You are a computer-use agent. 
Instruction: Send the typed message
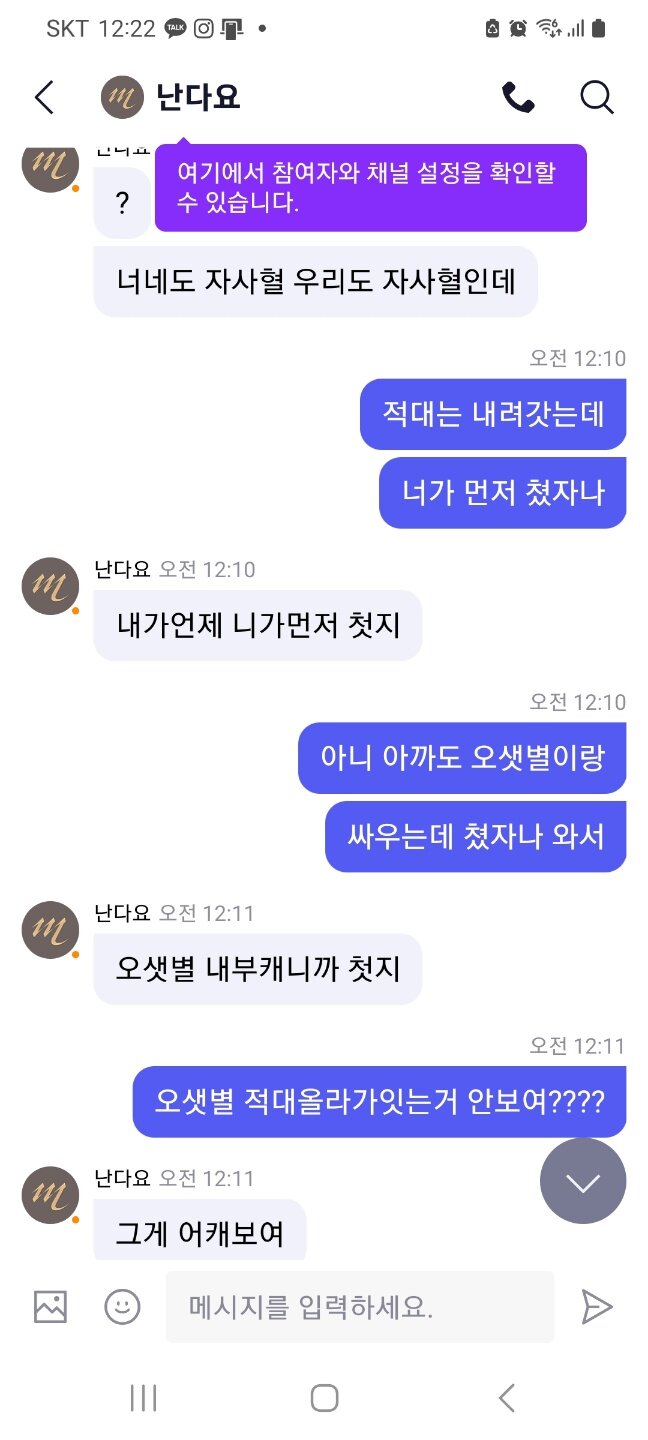coord(596,1307)
